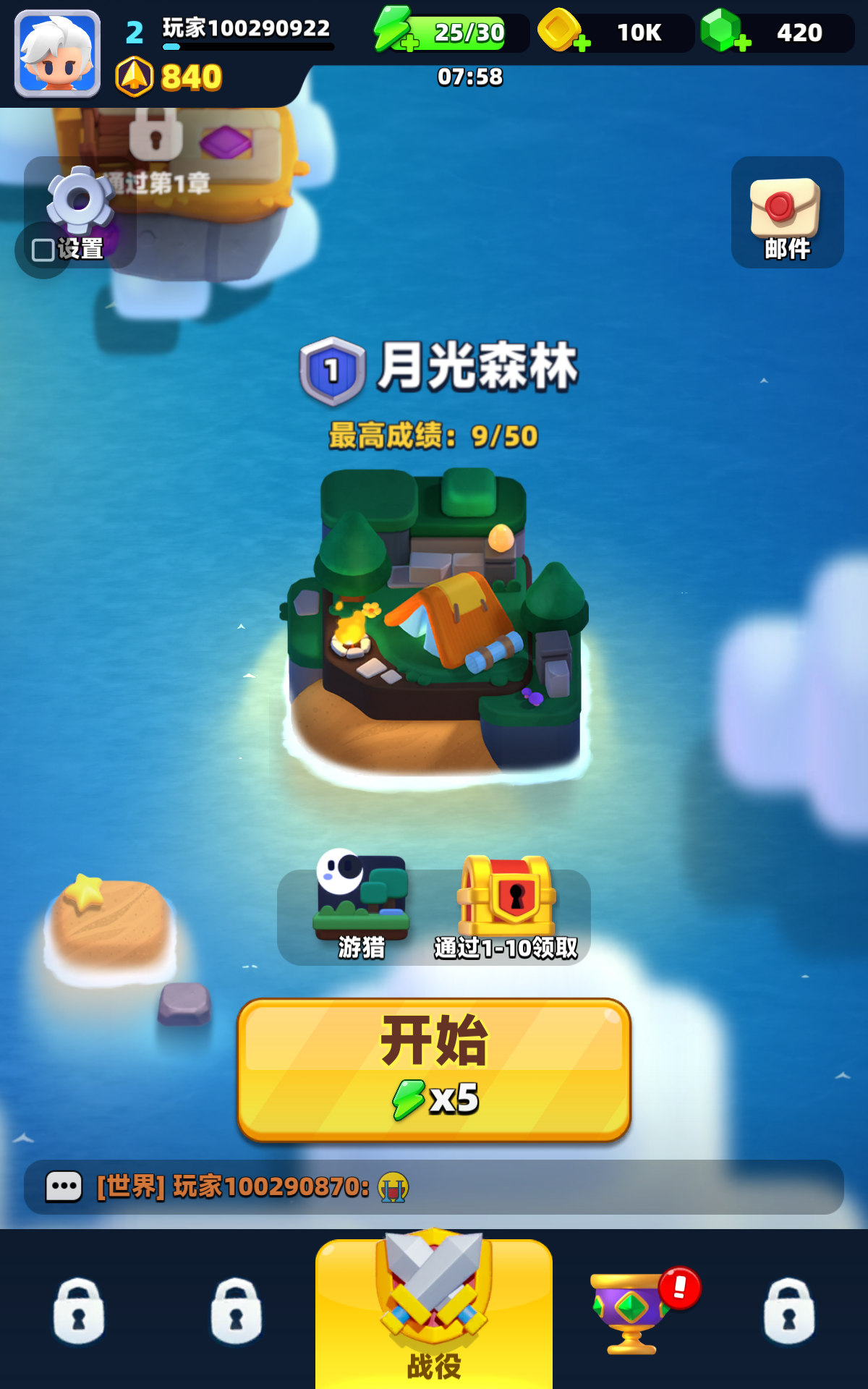The width and height of the screenshot is (868, 1389).
Task: Tap the trophy icon showing 840
Action: pos(133,75)
